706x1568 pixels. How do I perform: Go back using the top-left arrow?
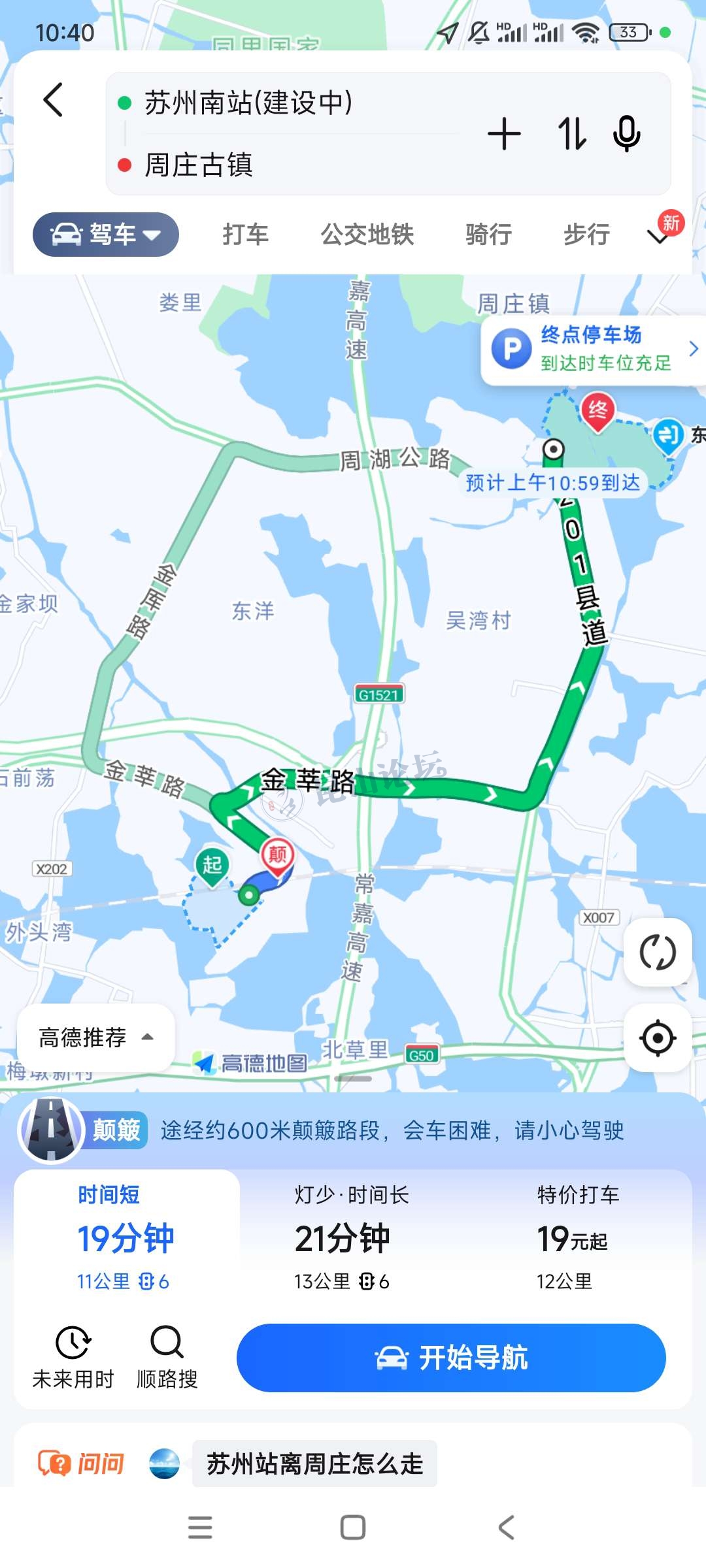54,100
